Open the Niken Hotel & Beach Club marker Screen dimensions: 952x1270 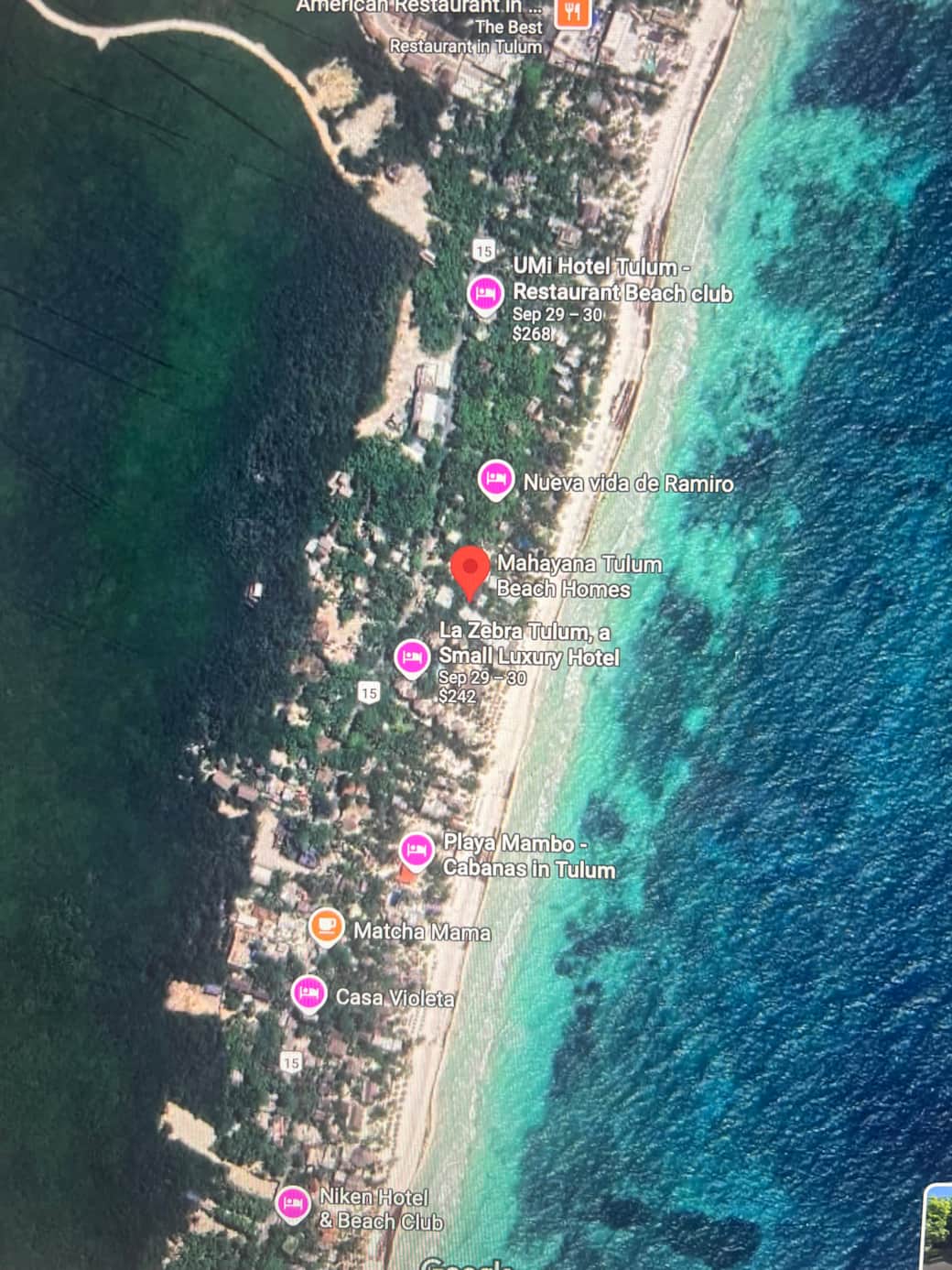pyautogui.click(x=292, y=1202)
